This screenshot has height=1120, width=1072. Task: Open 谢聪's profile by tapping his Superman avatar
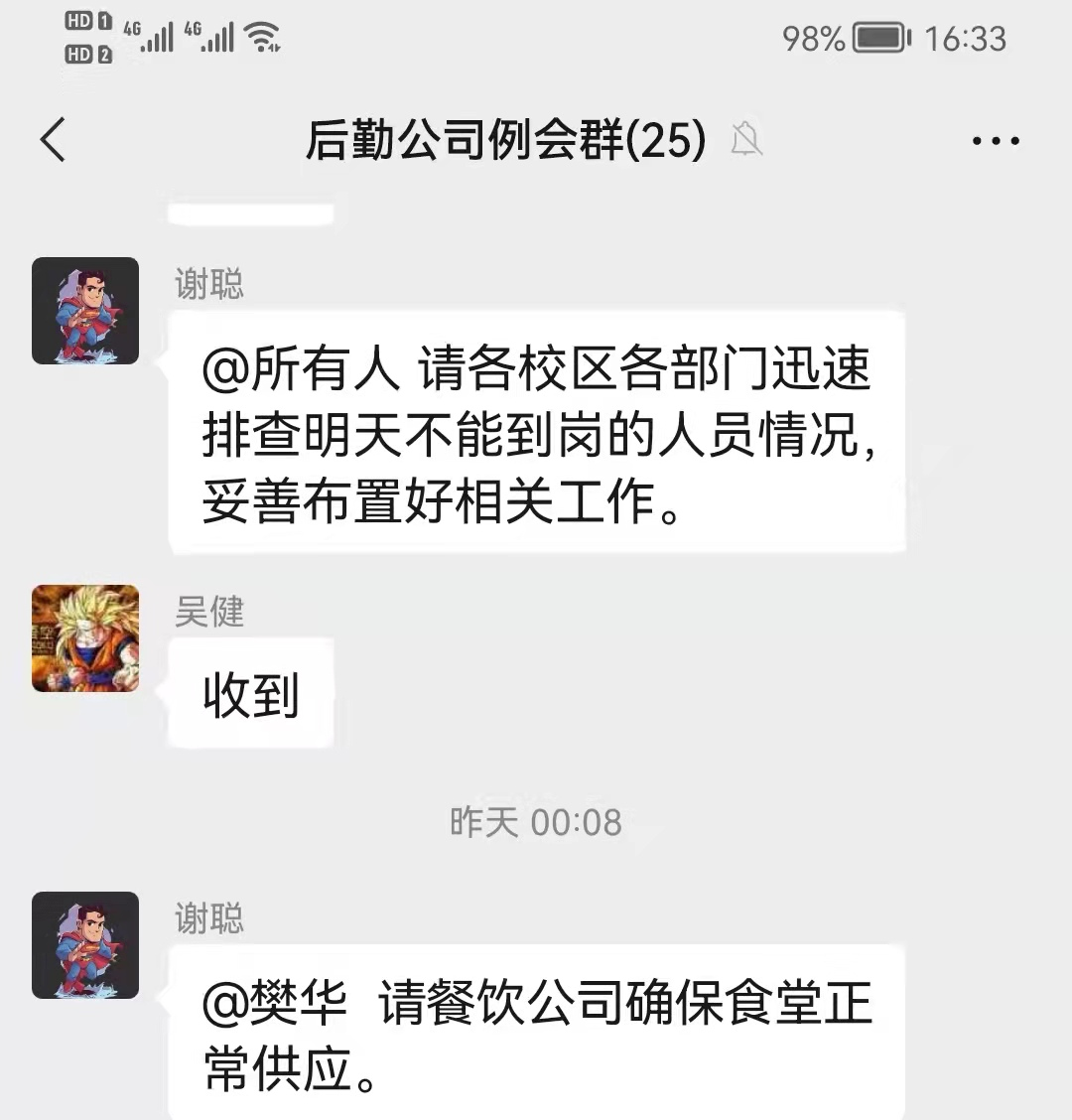point(86,311)
